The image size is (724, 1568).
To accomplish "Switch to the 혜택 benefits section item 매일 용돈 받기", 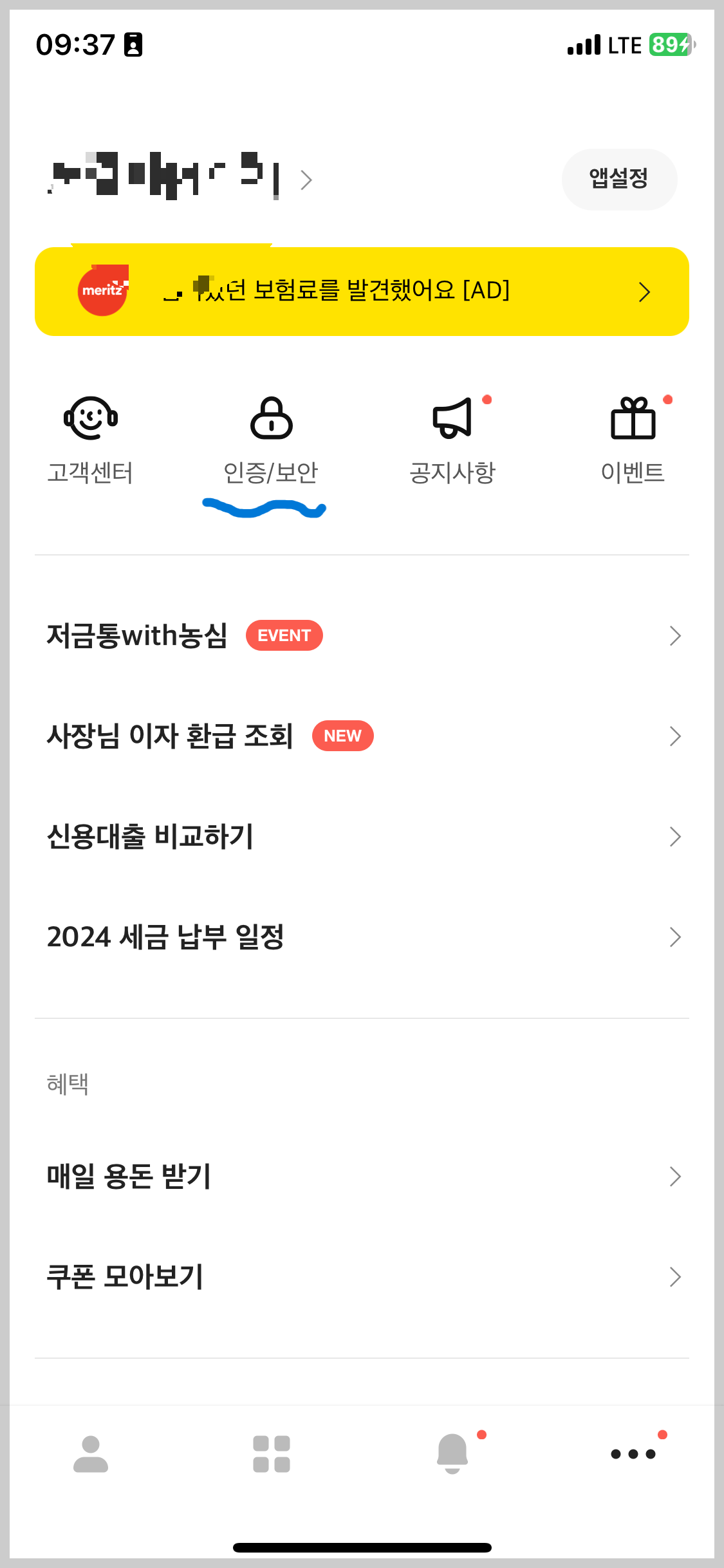I will pos(129,1176).
